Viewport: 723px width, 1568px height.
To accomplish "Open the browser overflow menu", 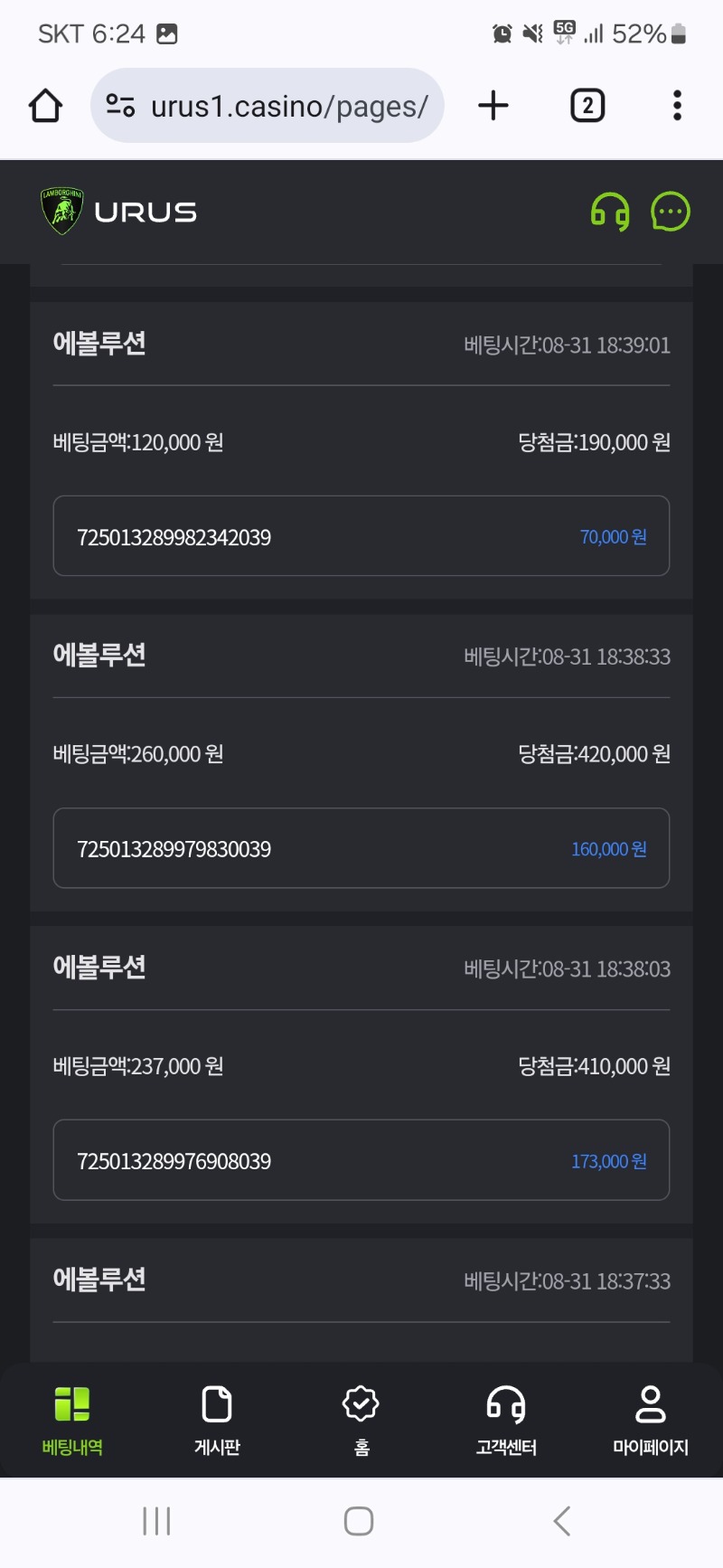I will pos(677,106).
